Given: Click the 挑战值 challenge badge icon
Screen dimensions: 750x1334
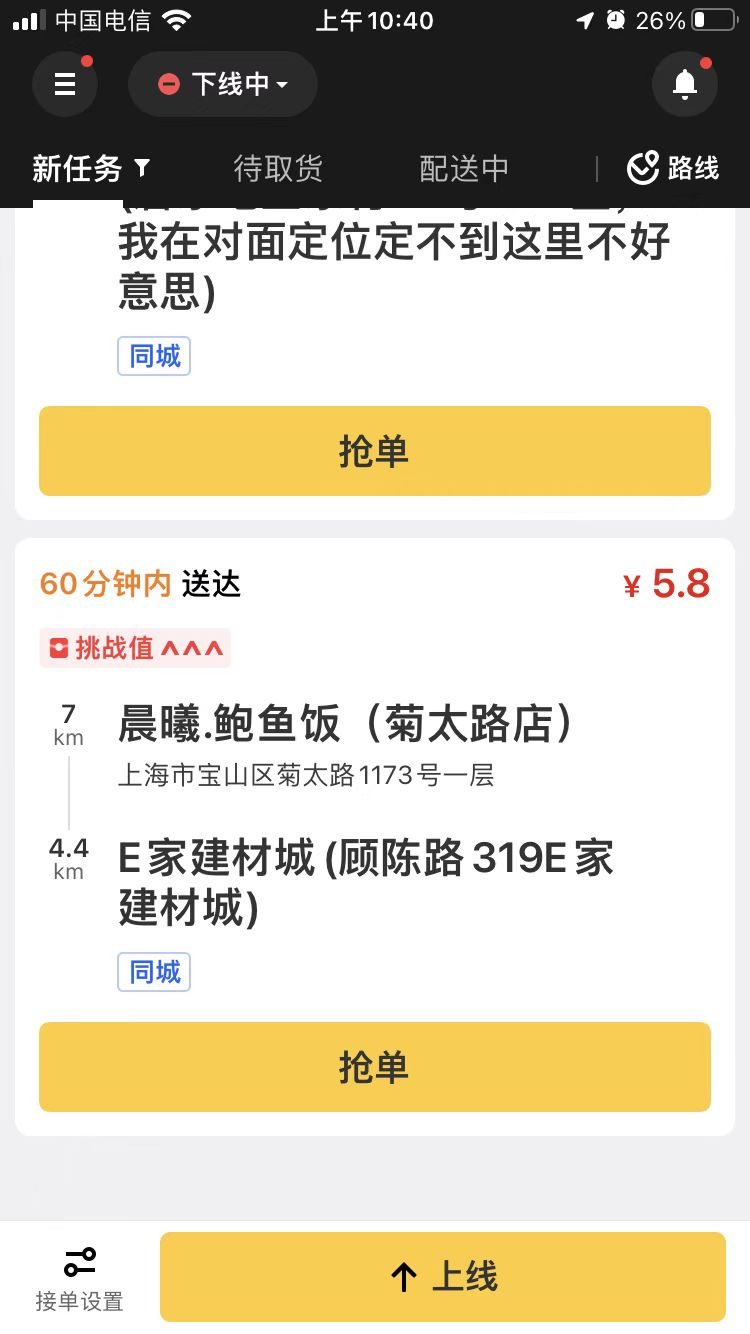Looking at the screenshot, I should click(x=60, y=647).
